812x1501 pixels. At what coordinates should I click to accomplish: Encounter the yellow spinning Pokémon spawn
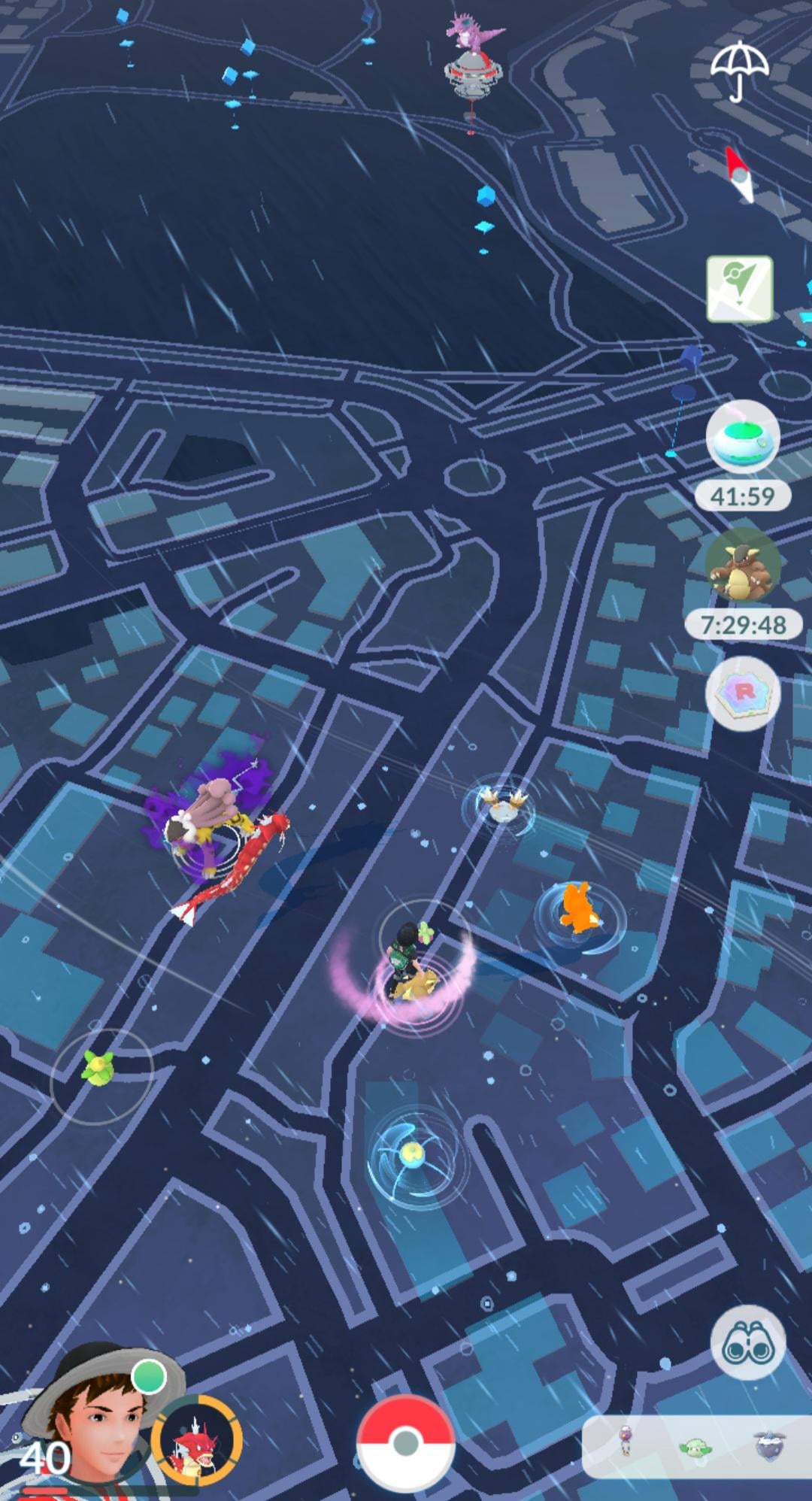(412, 1153)
